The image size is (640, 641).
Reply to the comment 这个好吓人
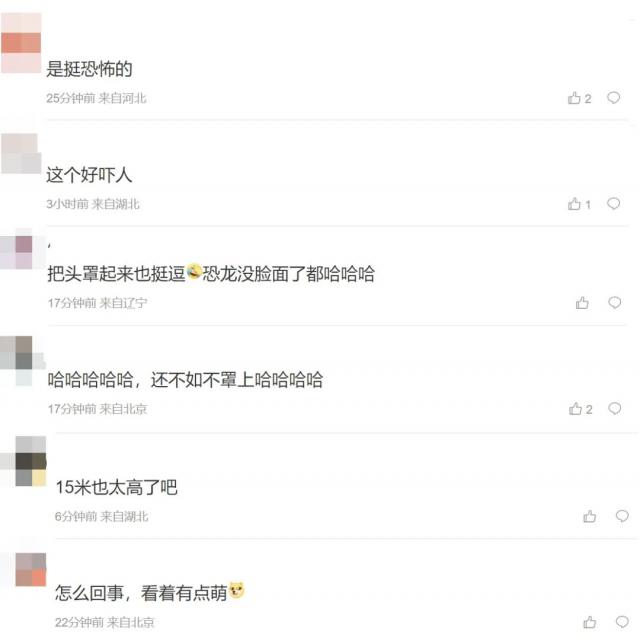pos(614,204)
